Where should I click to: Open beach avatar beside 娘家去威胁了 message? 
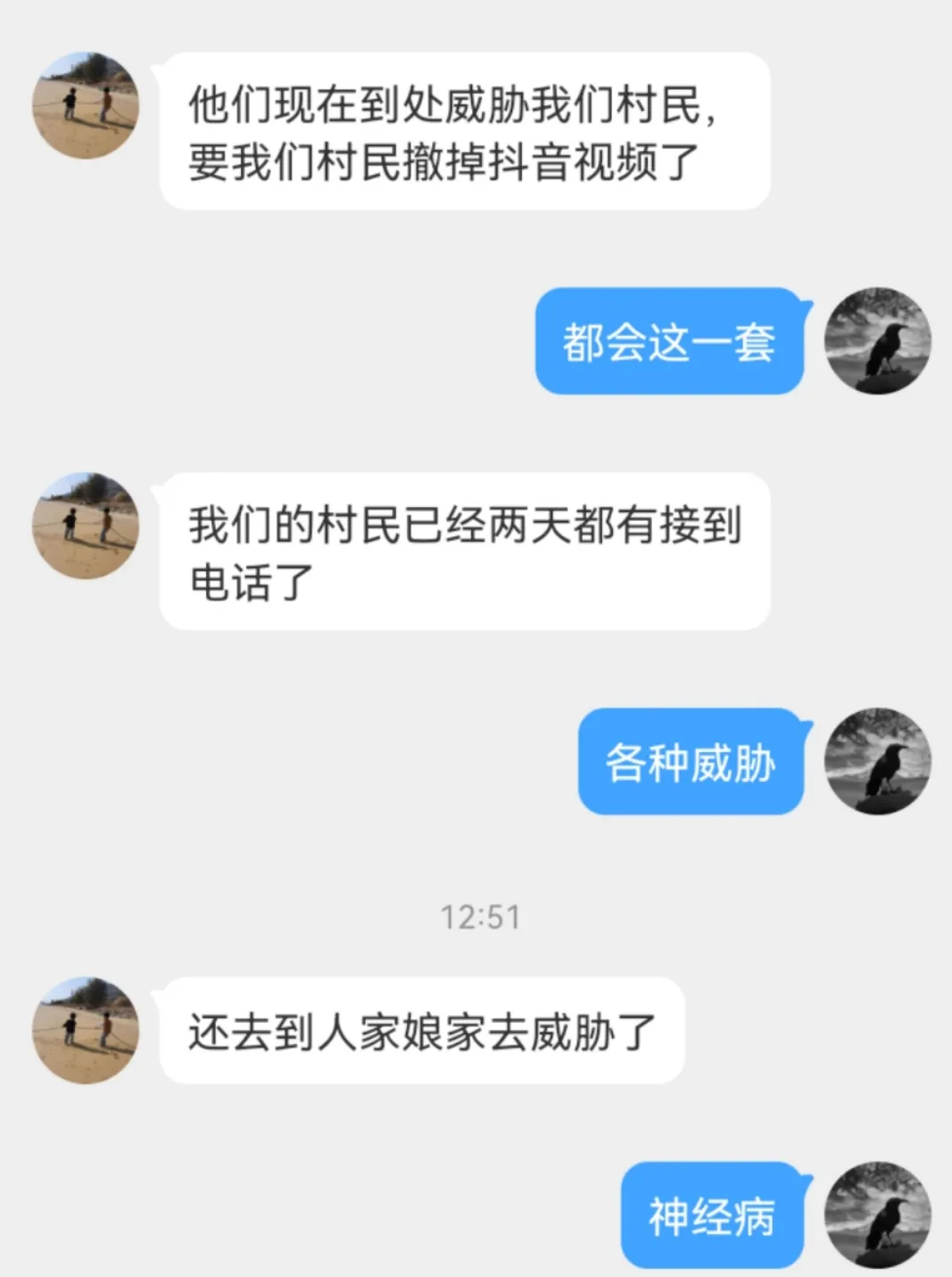tap(86, 1030)
